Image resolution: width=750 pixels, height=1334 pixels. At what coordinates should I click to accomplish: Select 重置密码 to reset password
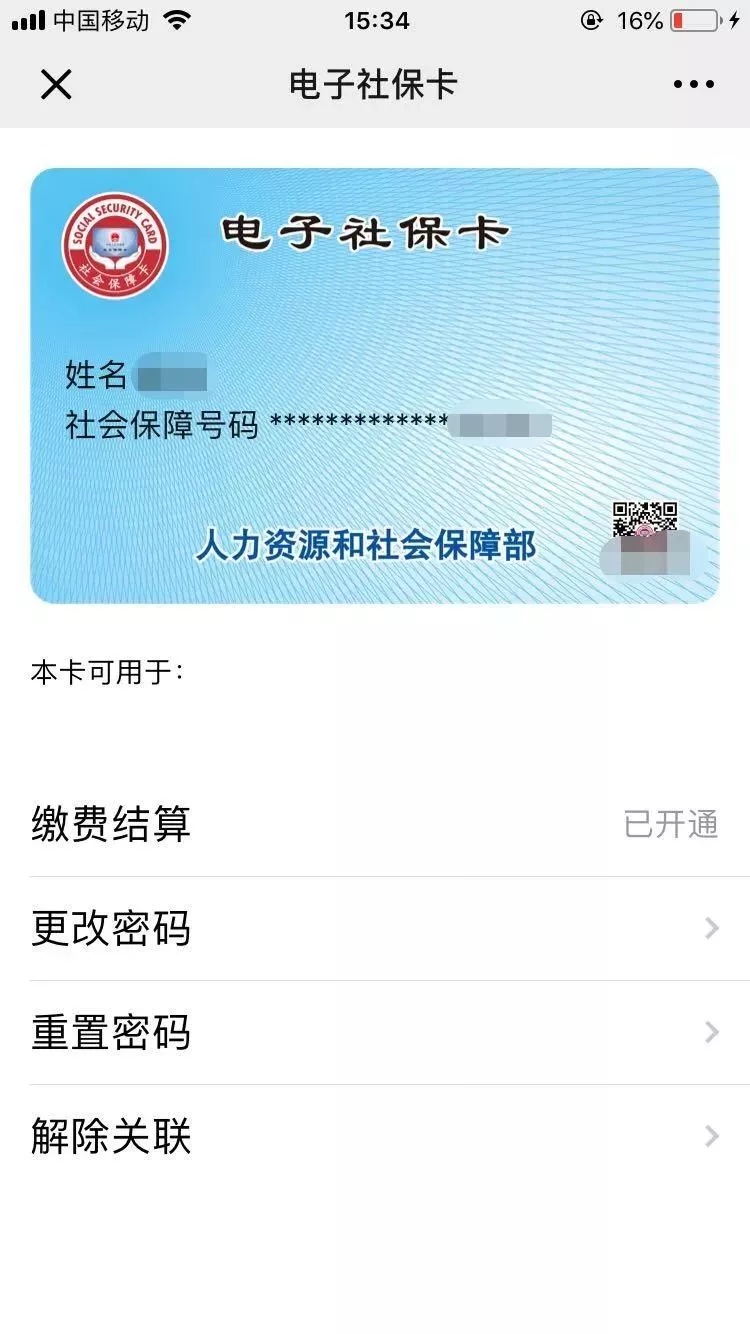click(x=374, y=1033)
